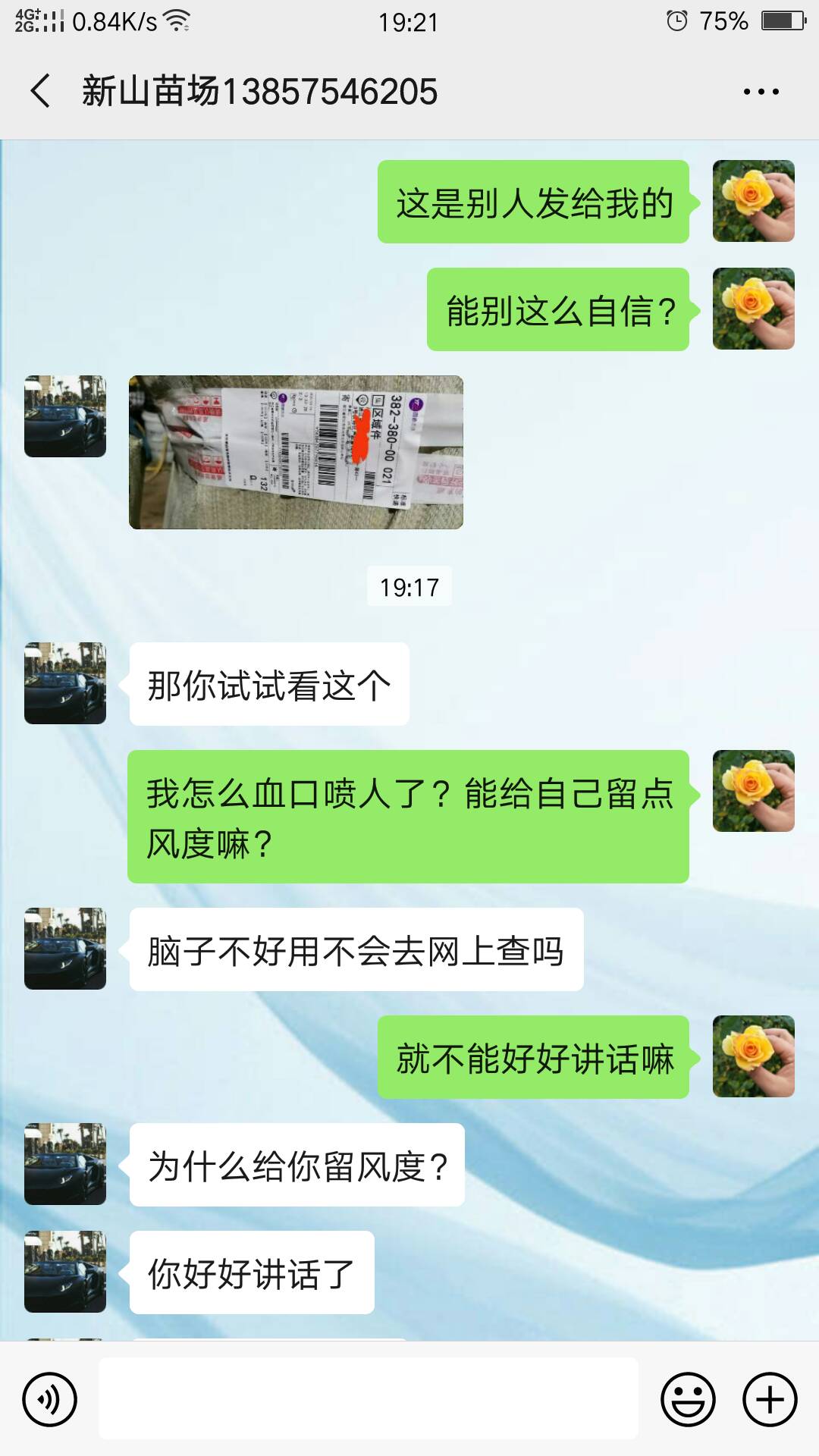Image resolution: width=819 pixels, height=1456 pixels.
Task: Open the plus attachment menu
Action: [770, 1399]
